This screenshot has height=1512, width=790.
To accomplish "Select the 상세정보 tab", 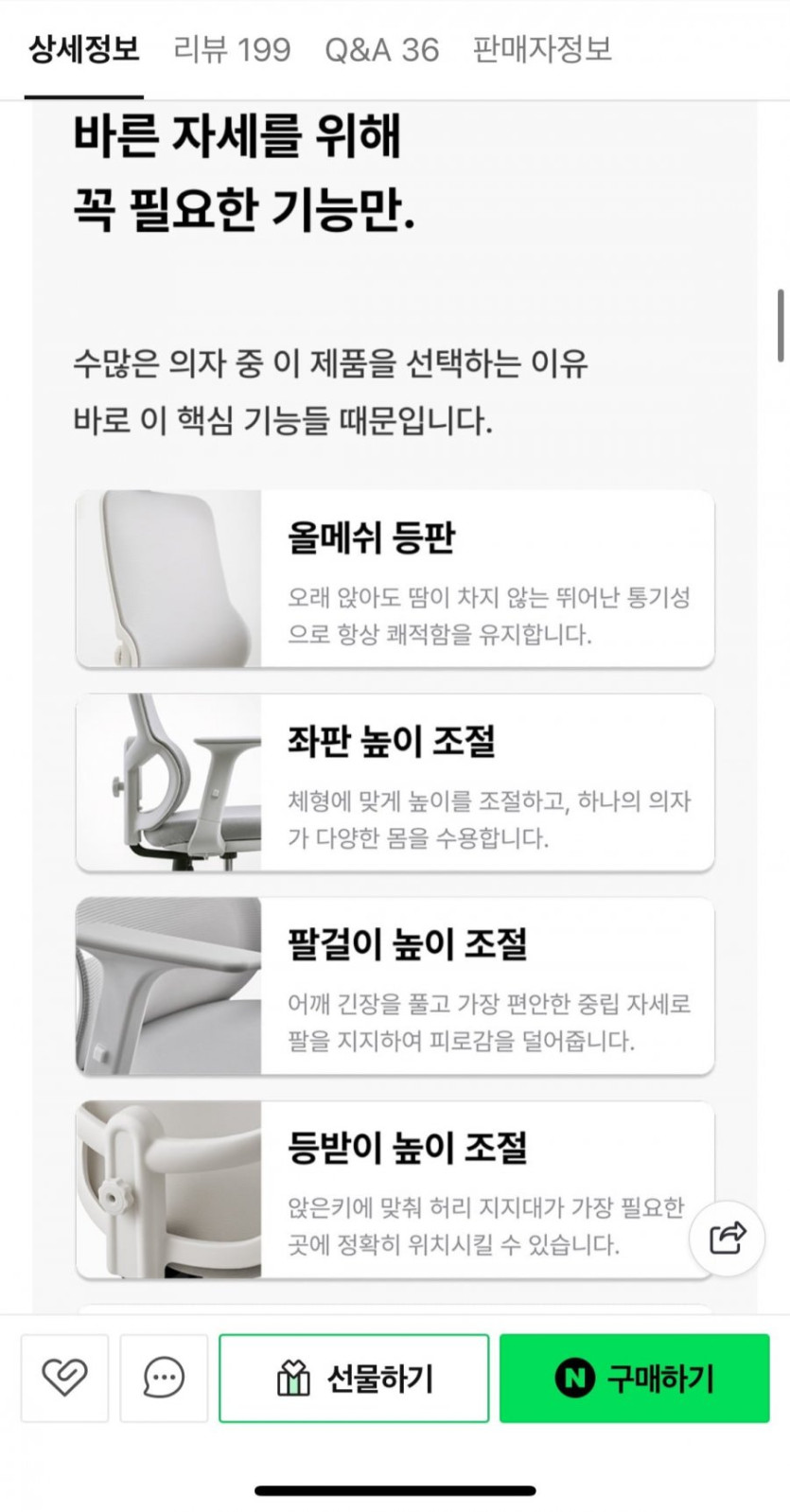I will pyautogui.click(x=84, y=49).
